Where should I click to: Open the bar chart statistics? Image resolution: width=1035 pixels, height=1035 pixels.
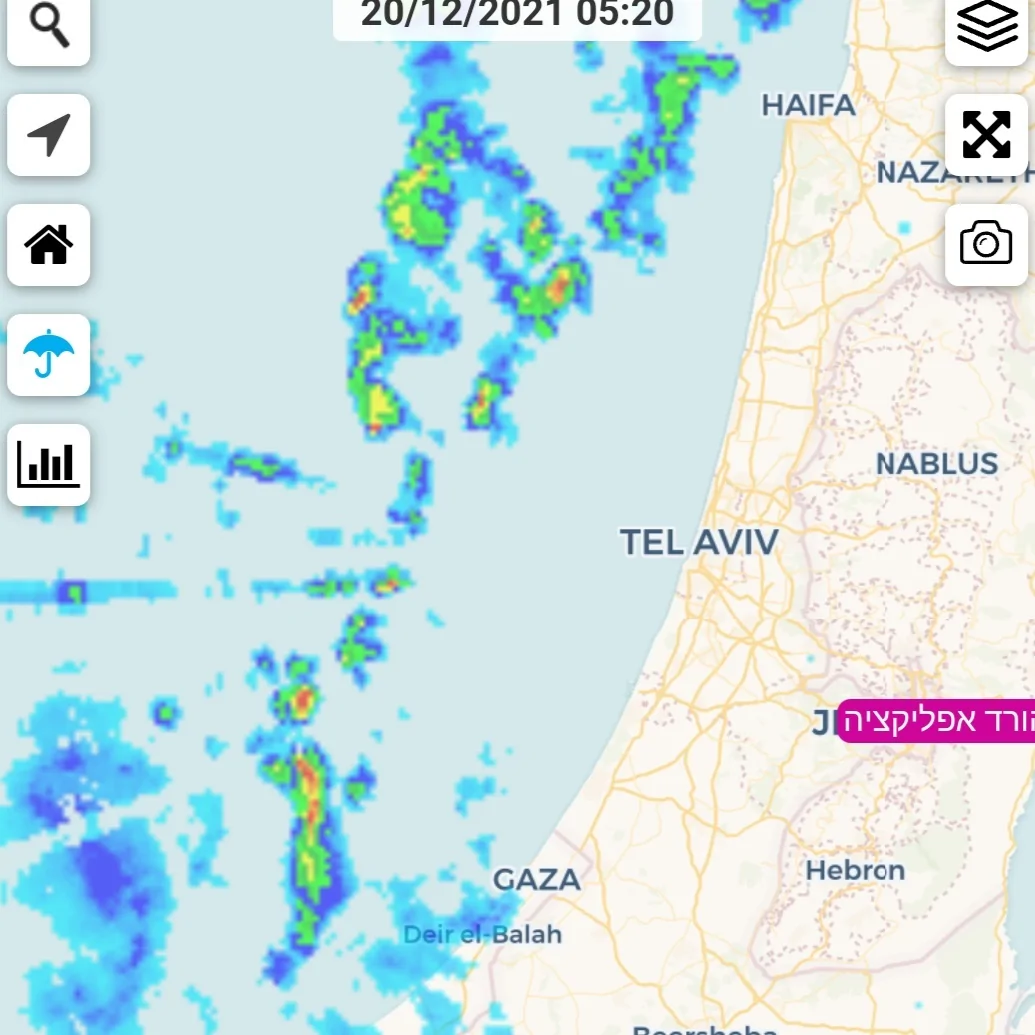48,465
